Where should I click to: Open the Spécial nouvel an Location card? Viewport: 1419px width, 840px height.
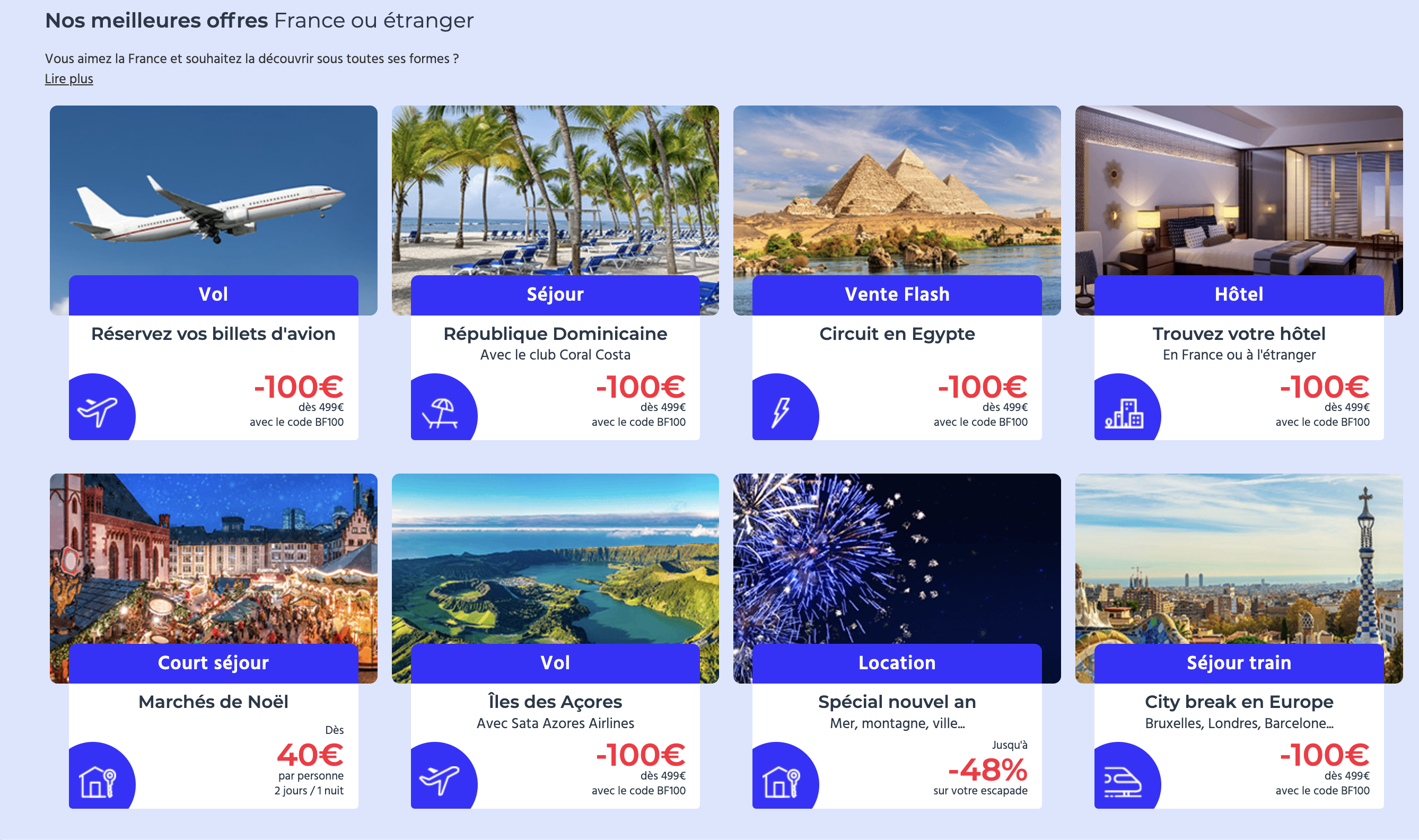[897, 701]
